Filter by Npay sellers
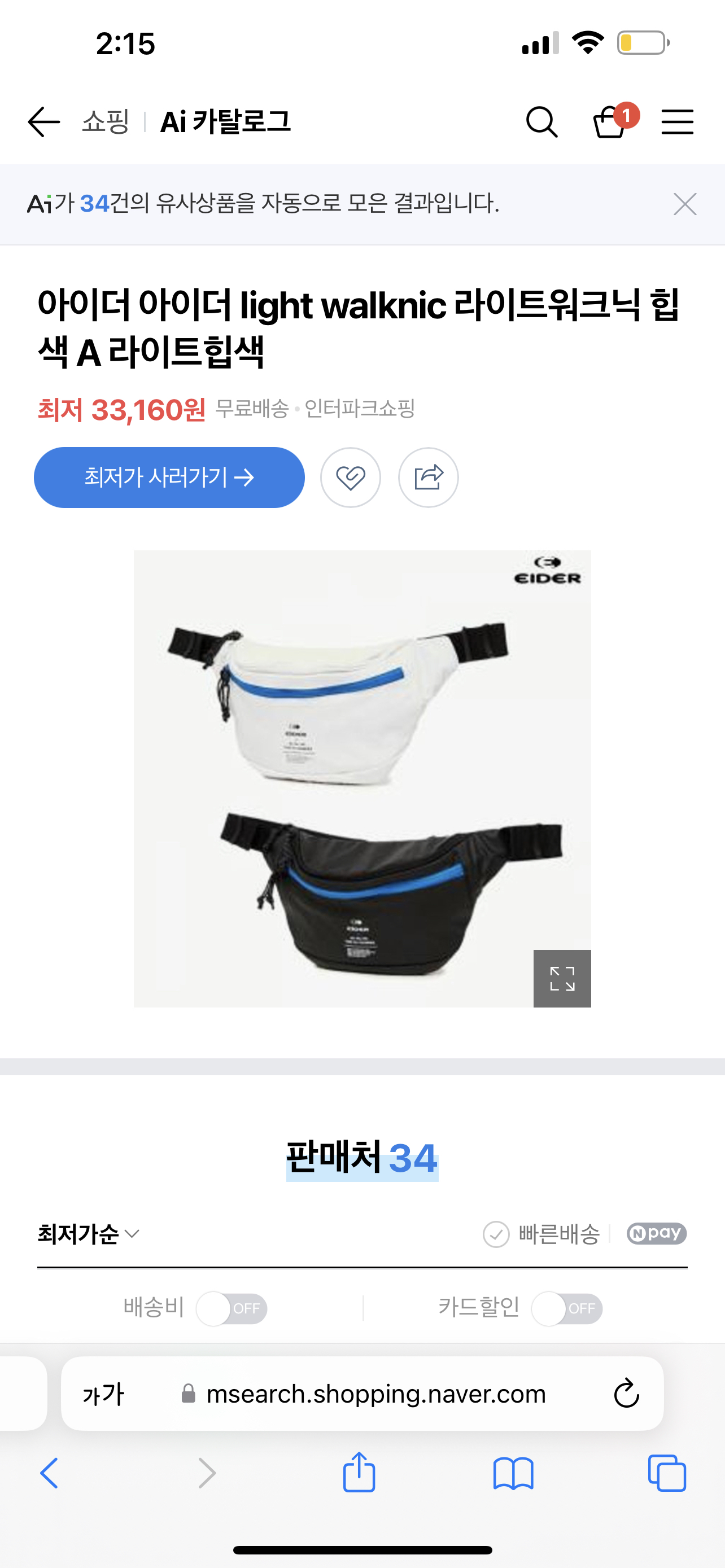 tap(656, 1233)
